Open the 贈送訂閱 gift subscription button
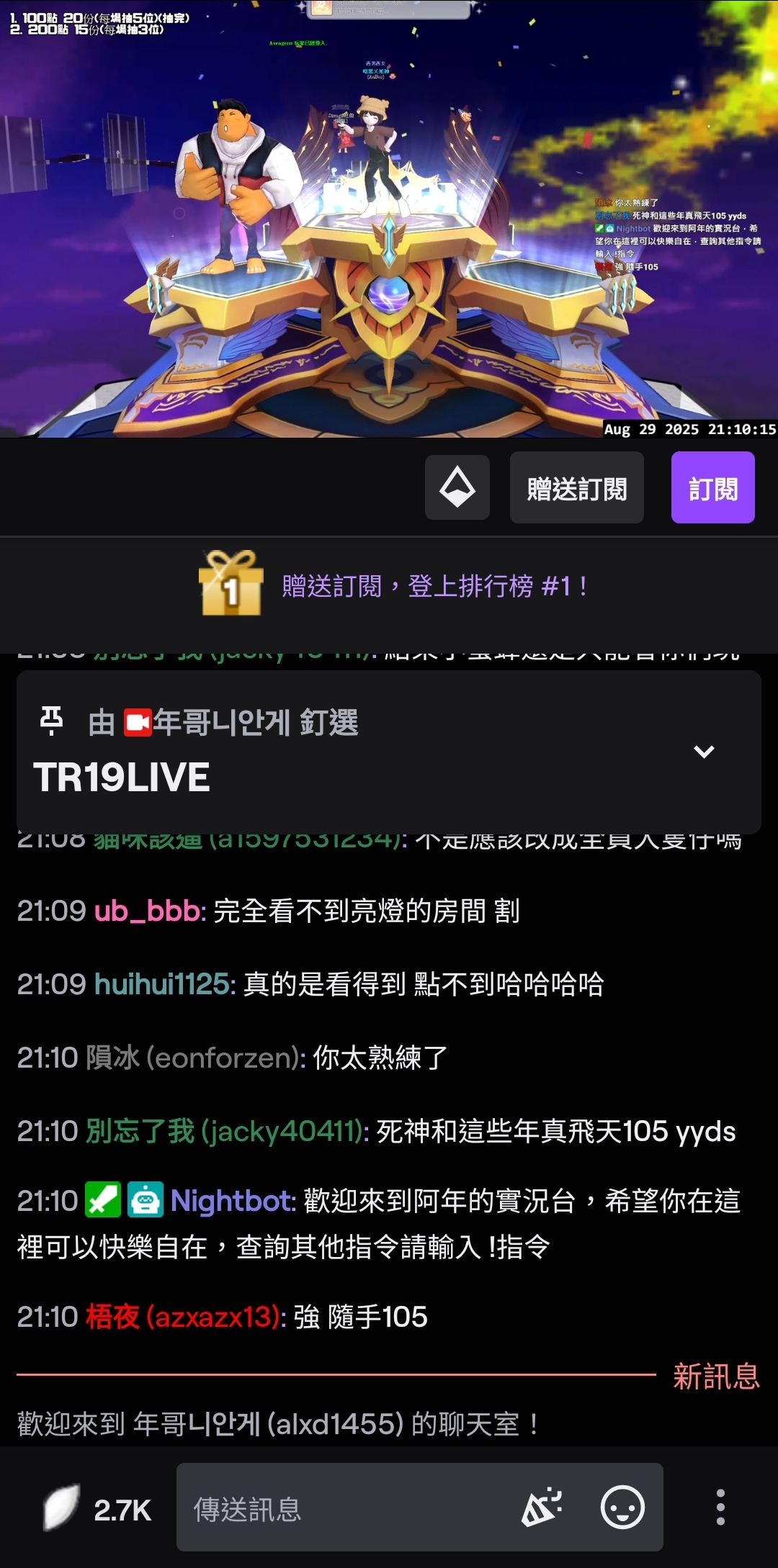778x1568 pixels. (576, 487)
